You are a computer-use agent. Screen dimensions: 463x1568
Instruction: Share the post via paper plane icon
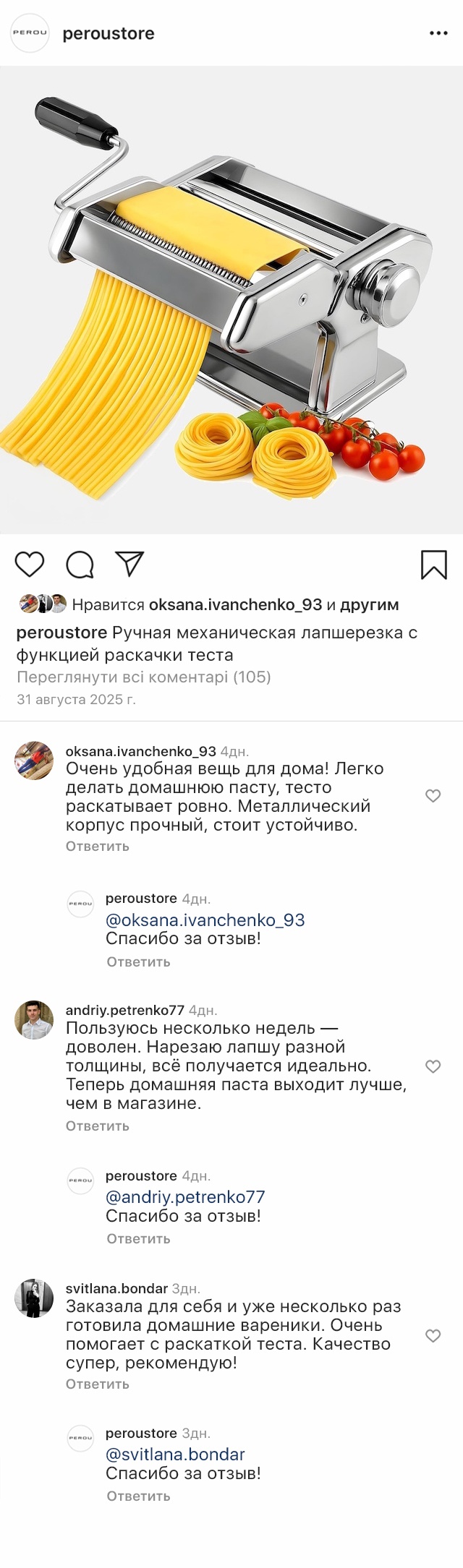coord(130,564)
